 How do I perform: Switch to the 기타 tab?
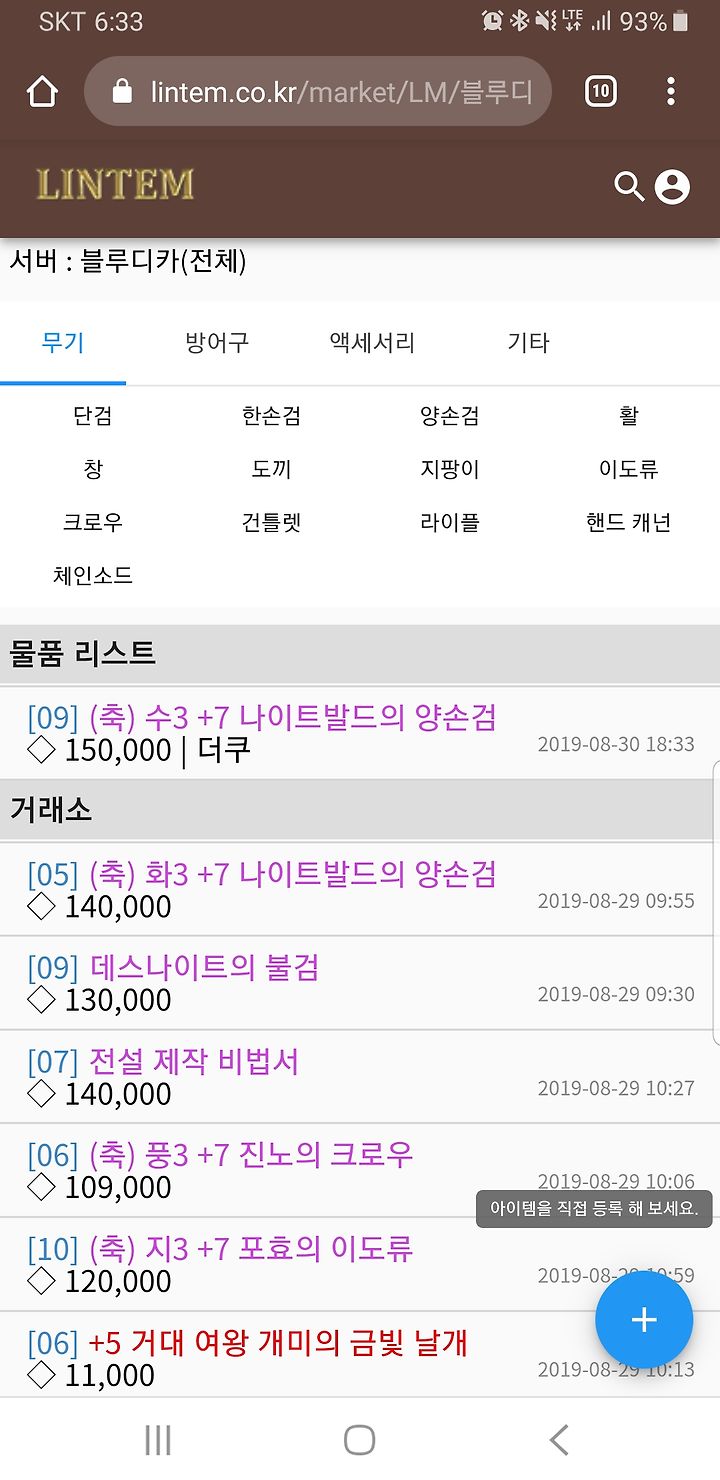[528, 343]
